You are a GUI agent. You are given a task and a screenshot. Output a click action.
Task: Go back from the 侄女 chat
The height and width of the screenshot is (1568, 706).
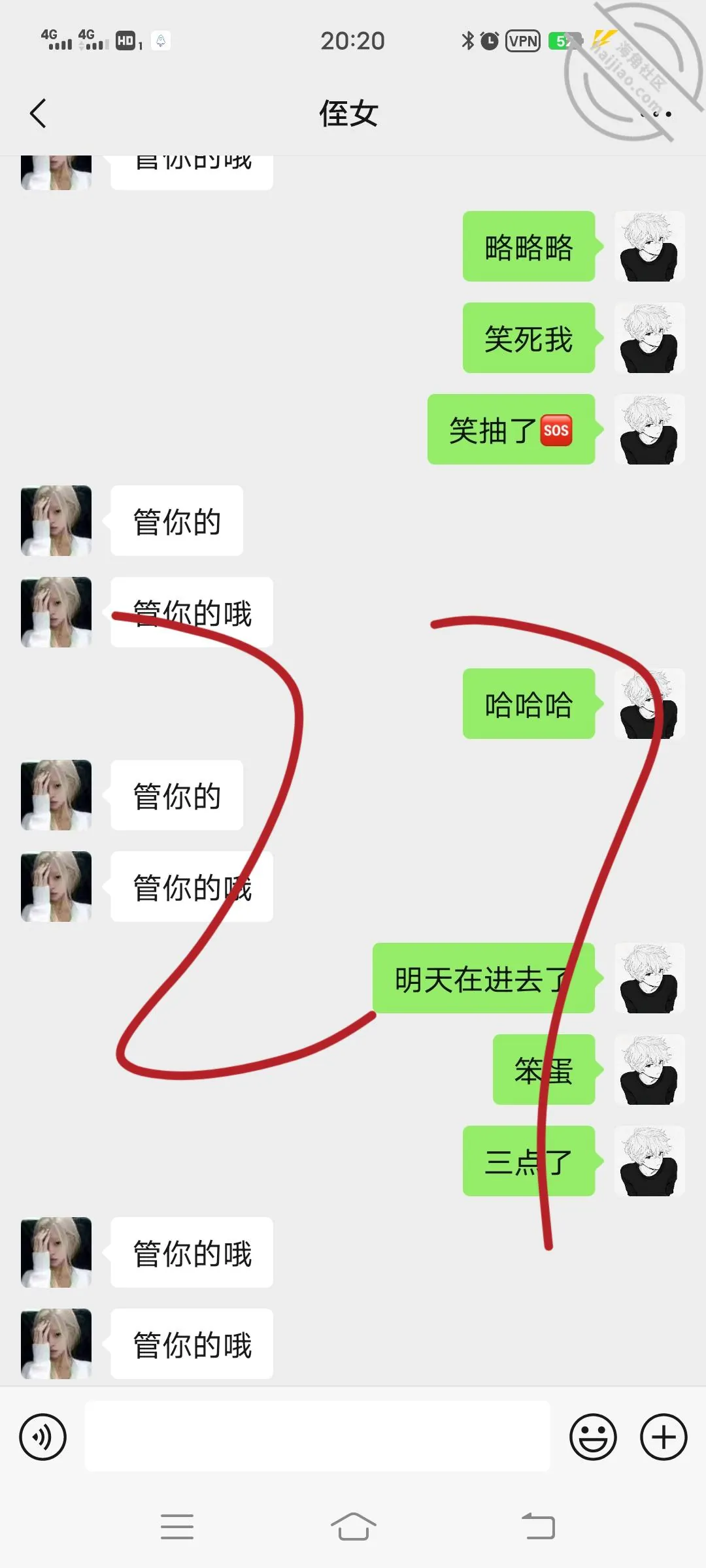[x=39, y=114]
